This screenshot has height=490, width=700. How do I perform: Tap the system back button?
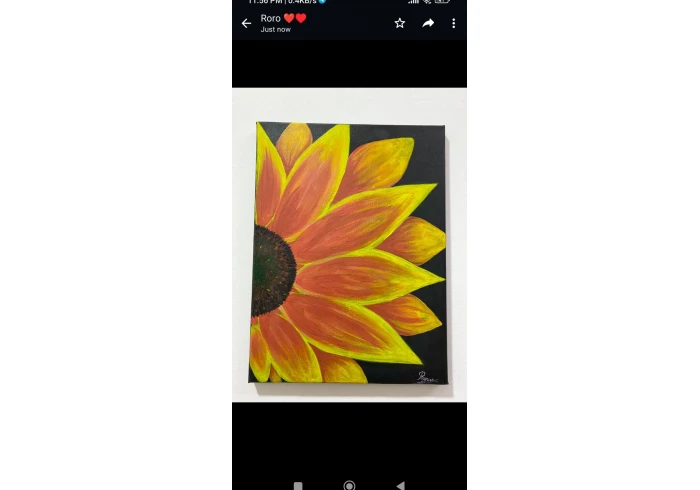click(x=401, y=485)
